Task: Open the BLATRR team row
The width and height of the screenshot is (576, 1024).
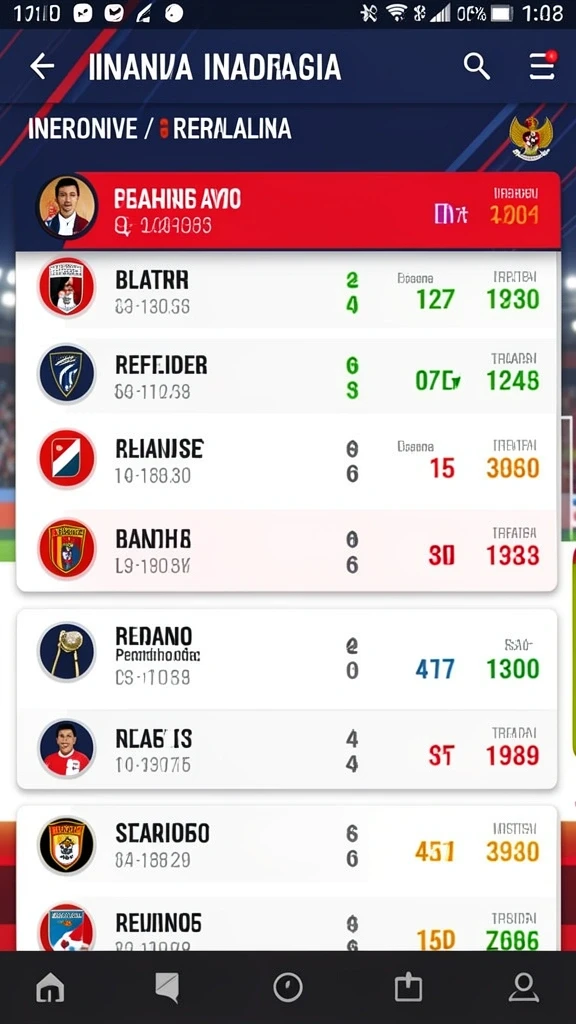Action: pyautogui.click(x=287, y=289)
